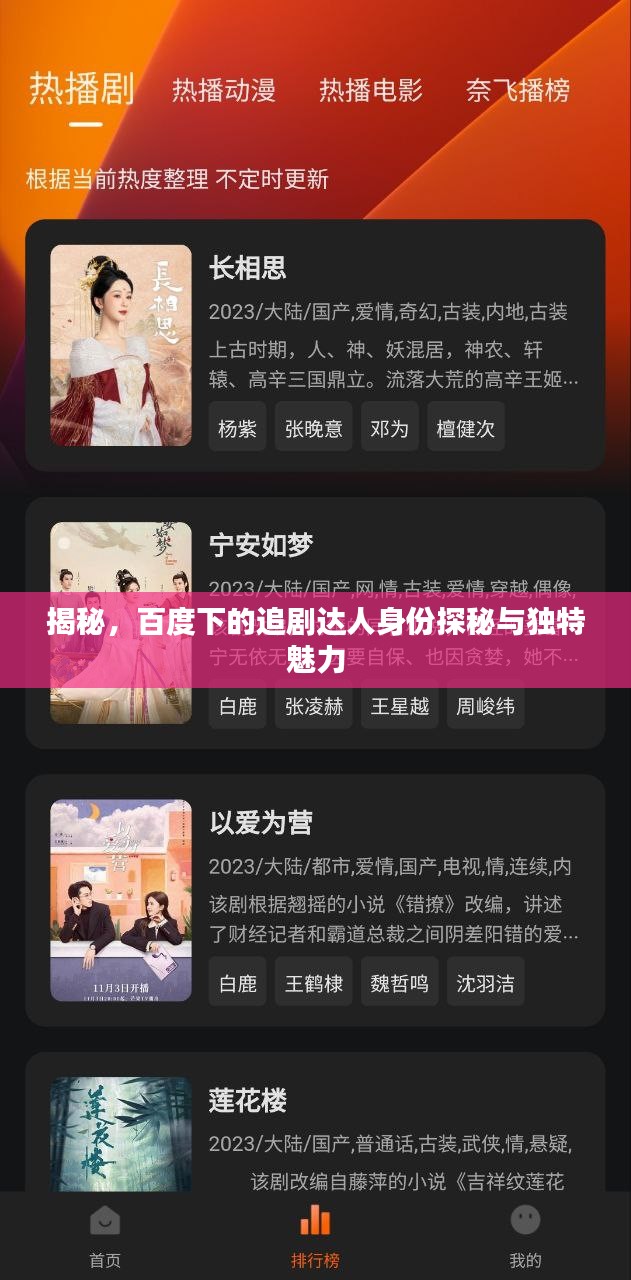Select the 魏哲鸣 actor chip

pyautogui.click(x=400, y=983)
